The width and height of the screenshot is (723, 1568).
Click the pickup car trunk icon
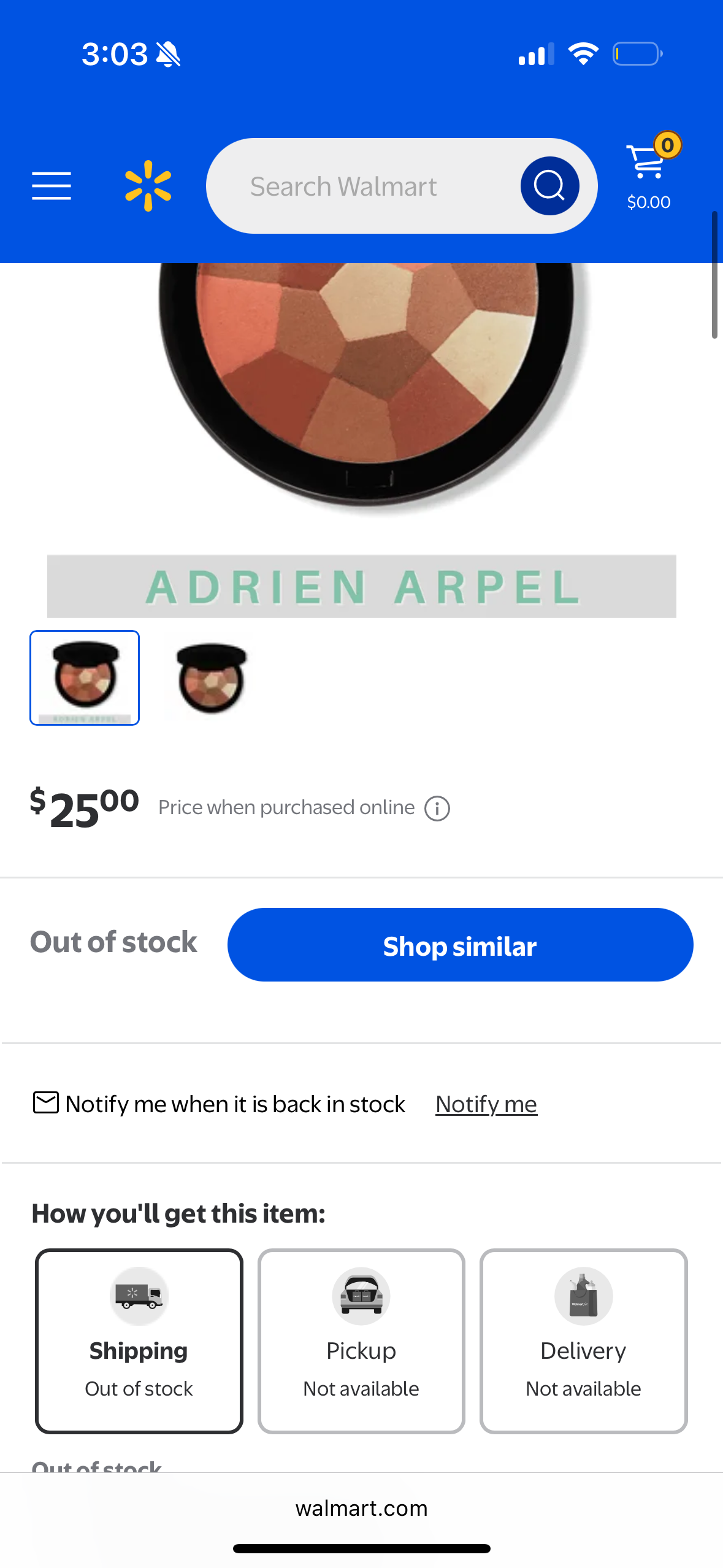[361, 1296]
